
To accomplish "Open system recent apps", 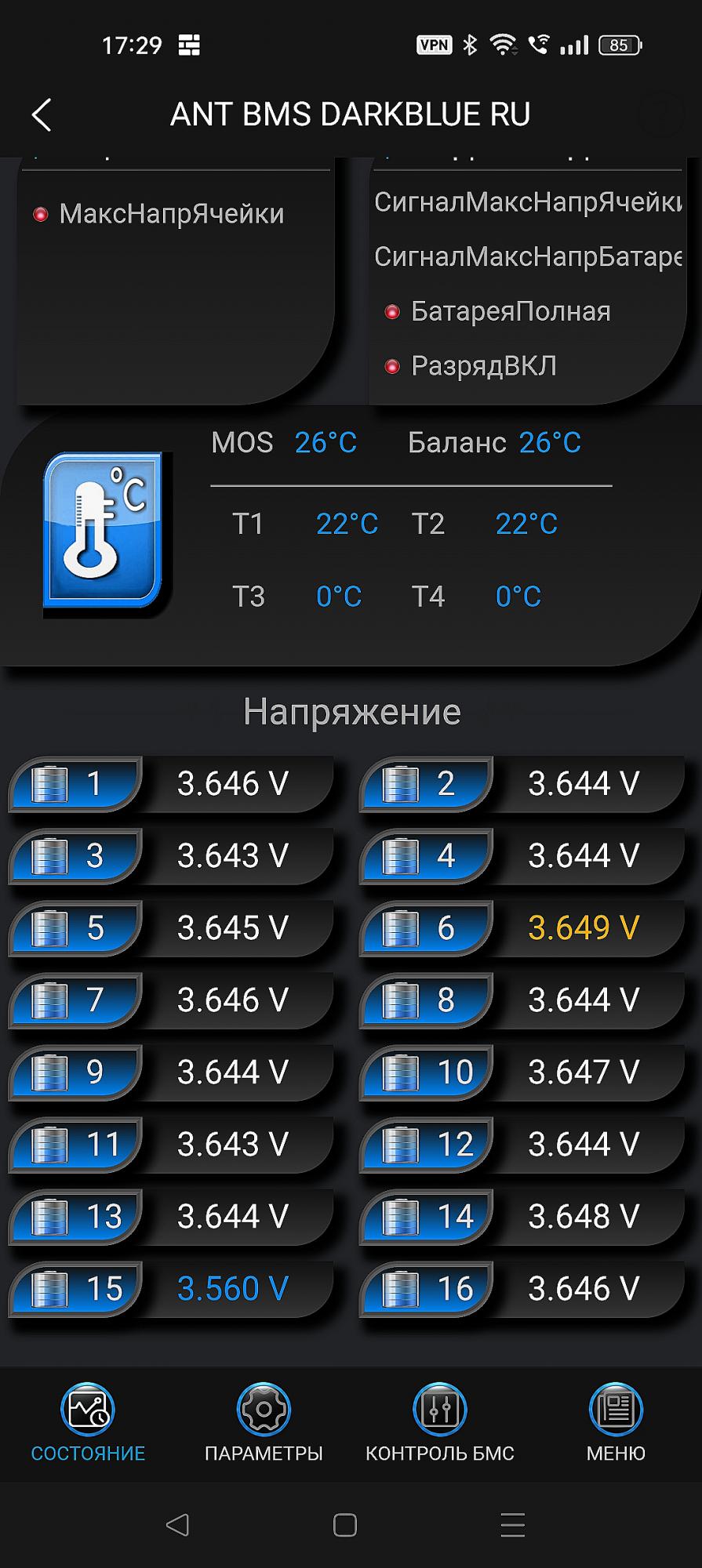I will [x=512, y=1525].
